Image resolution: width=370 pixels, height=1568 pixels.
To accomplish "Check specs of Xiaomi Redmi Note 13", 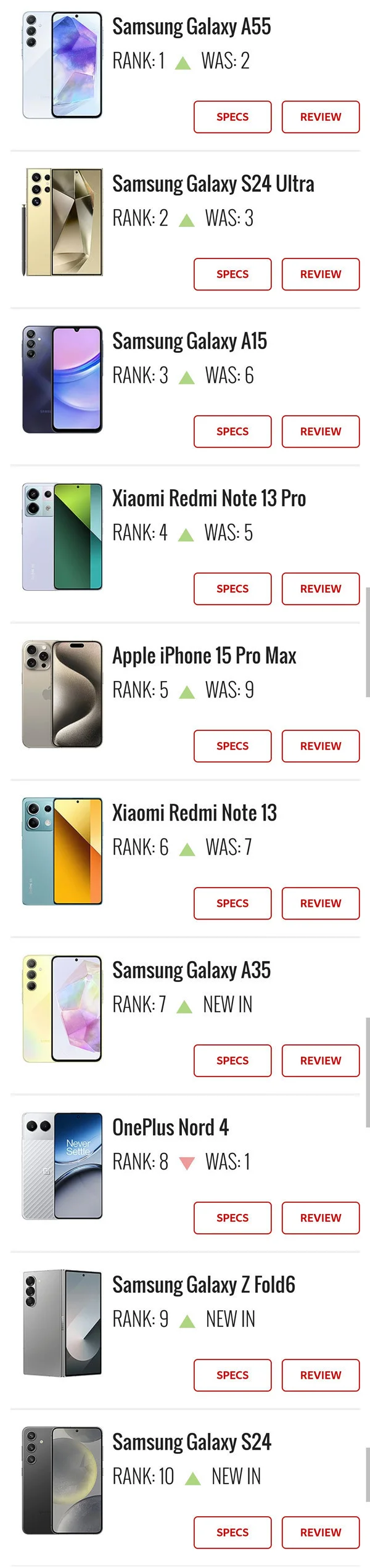I will (x=232, y=904).
